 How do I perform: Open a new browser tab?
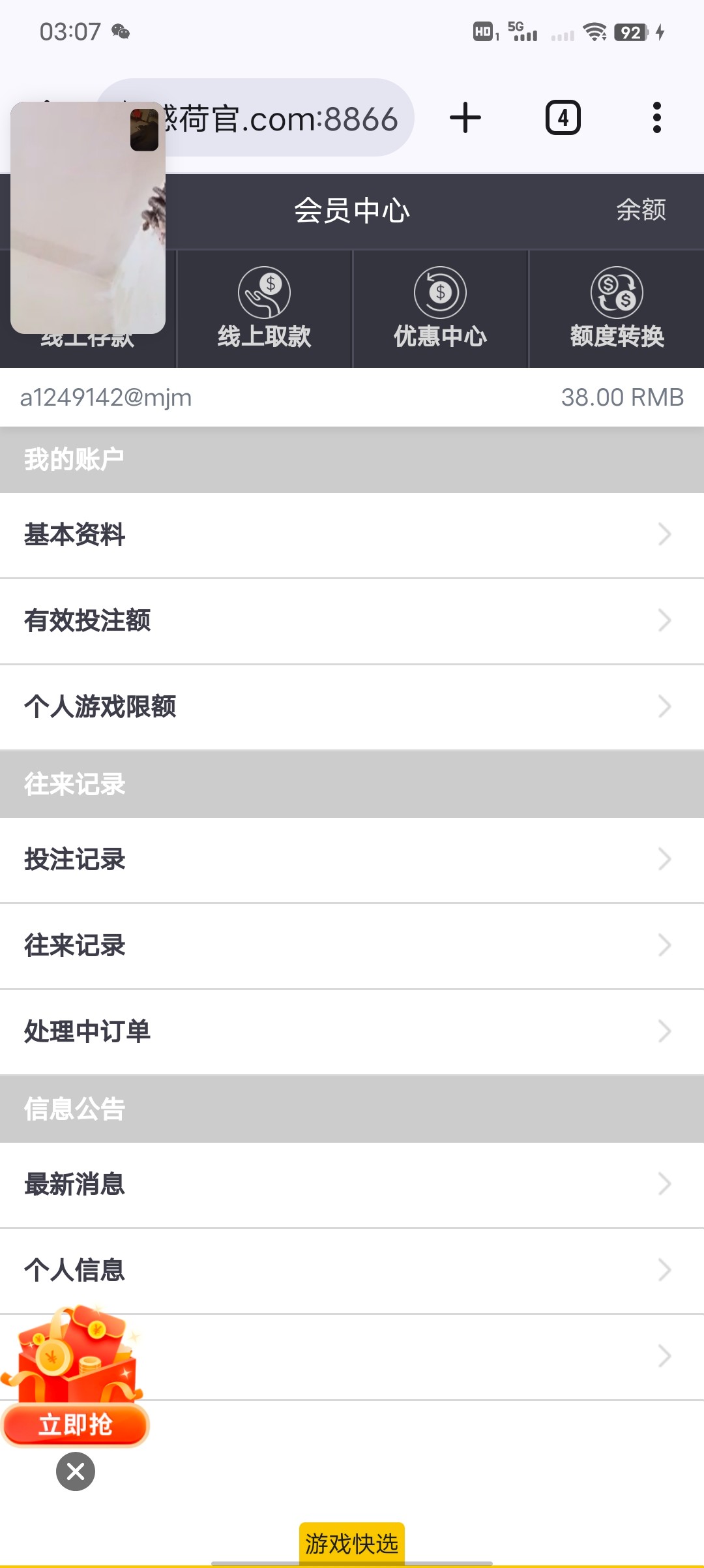[465, 118]
